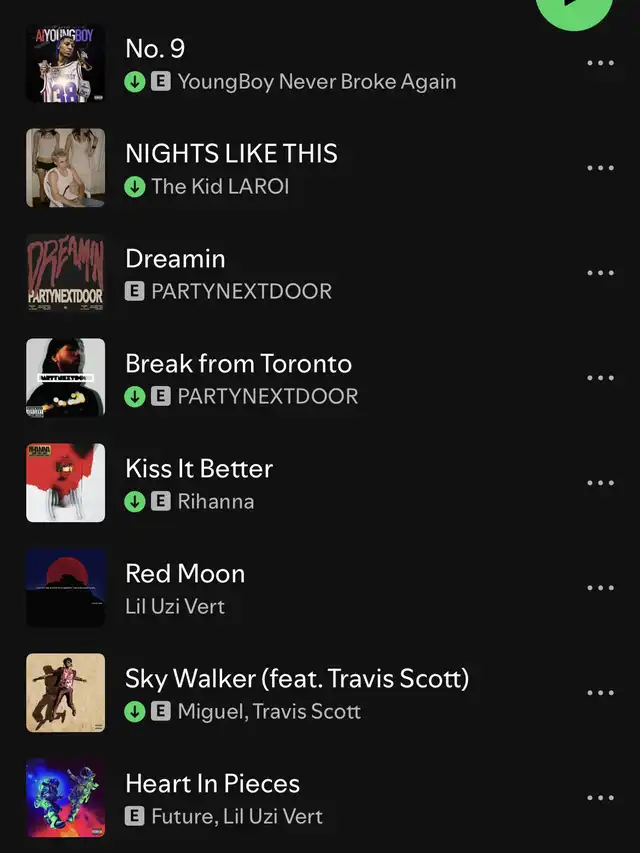640x853 pixels.
Task: Open more options for No. 9
Action: pyautogui.click(x=600, y=63)
